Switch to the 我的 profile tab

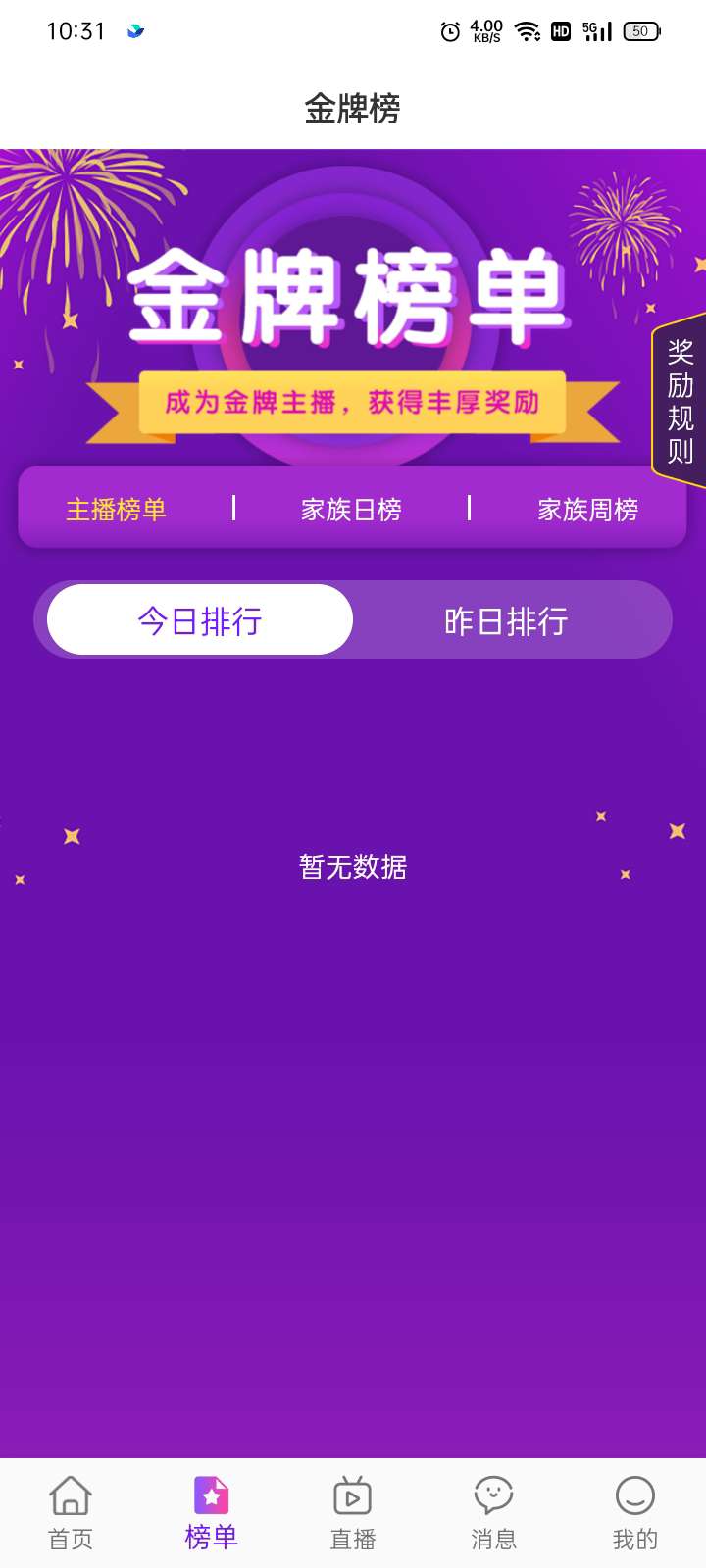[634, 1513]
